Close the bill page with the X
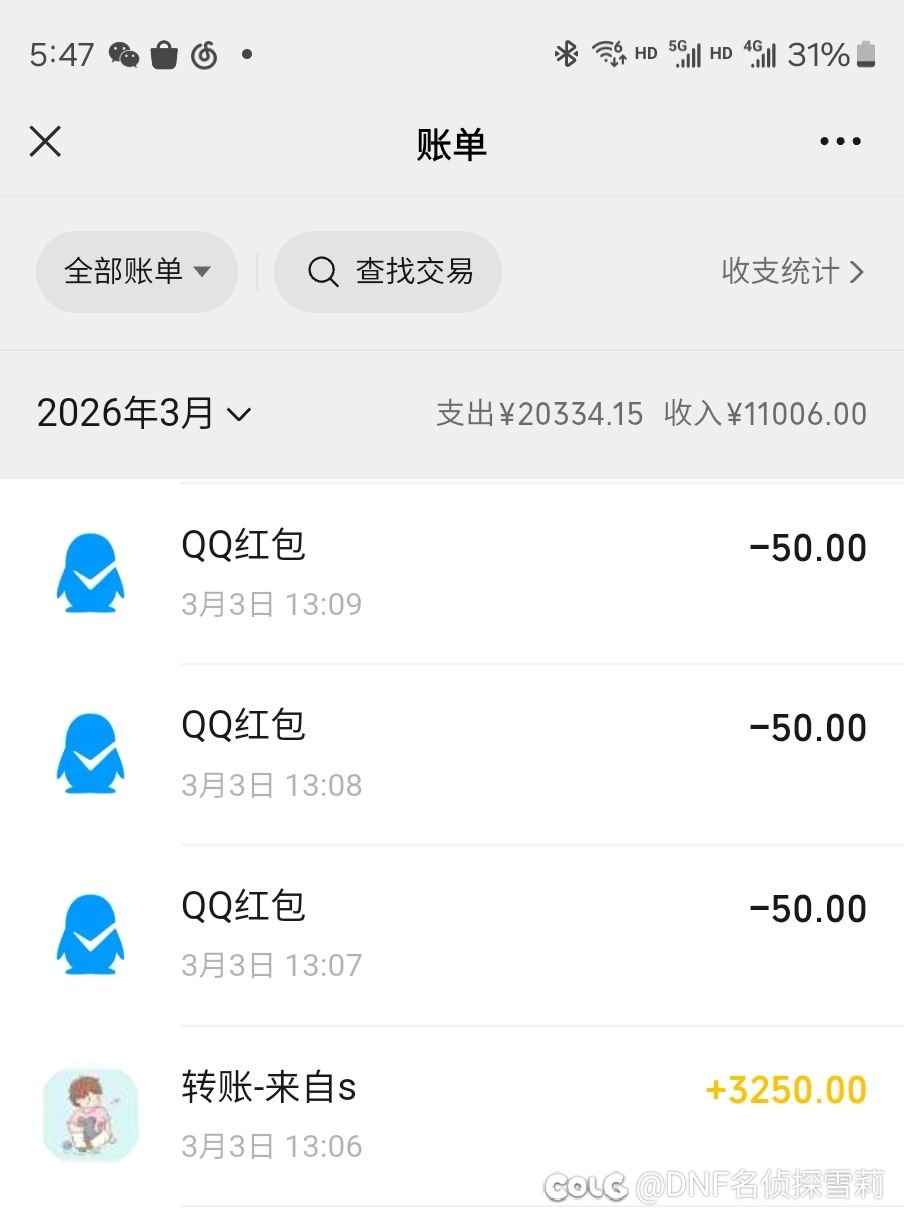The width and height of the screenshot is (904, 1224). pyautogui.click(x=44, y=141)
